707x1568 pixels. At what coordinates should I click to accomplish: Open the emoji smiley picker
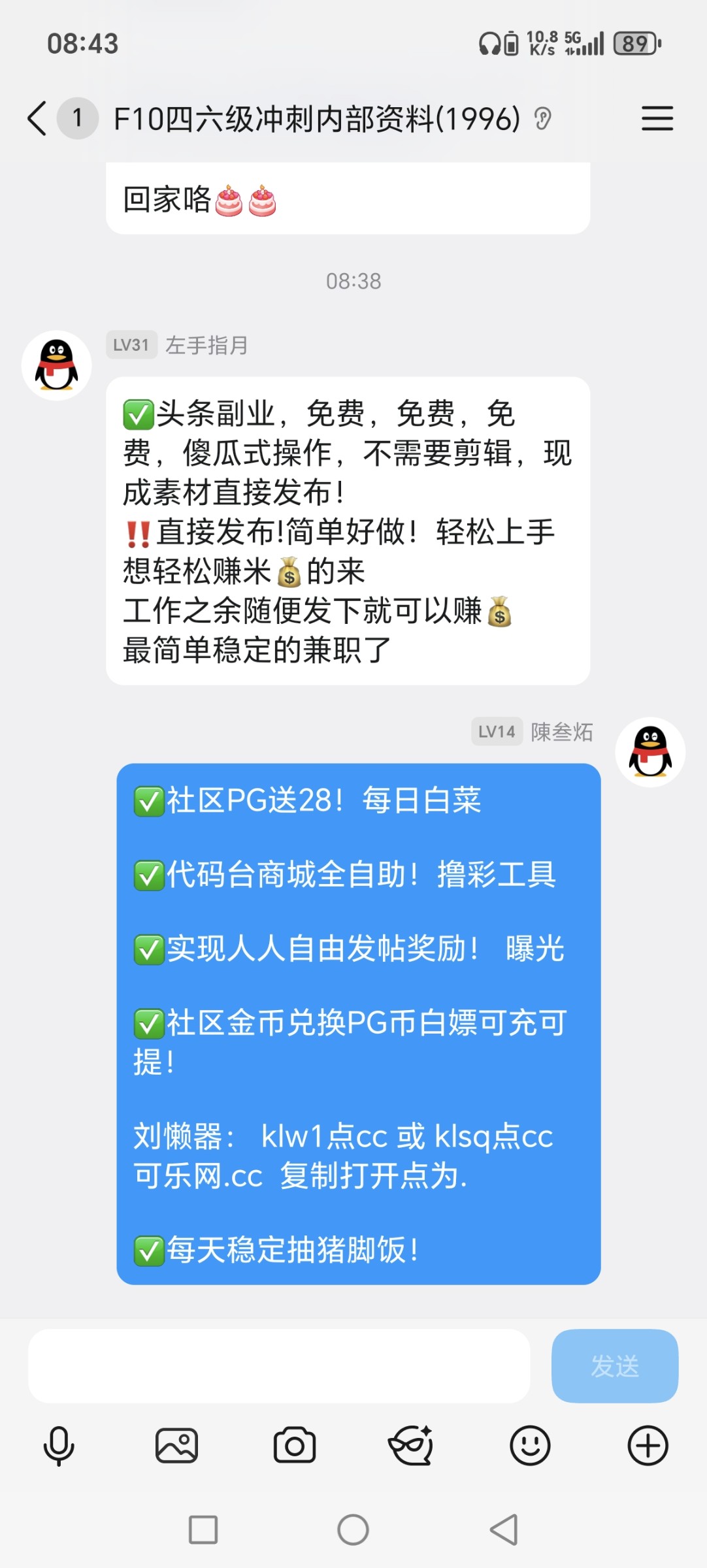click(531, 1445)
